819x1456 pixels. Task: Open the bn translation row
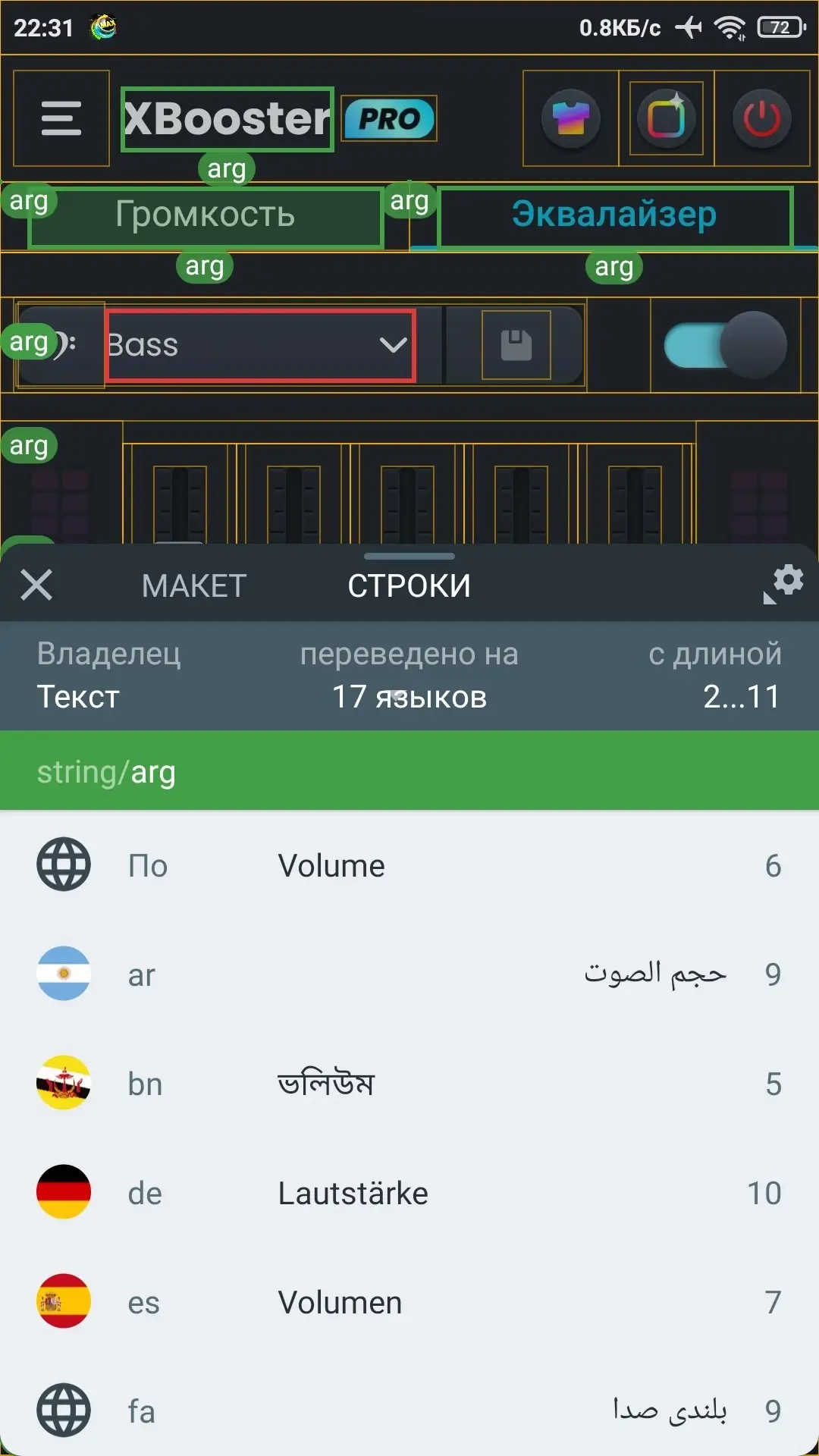409,1084
